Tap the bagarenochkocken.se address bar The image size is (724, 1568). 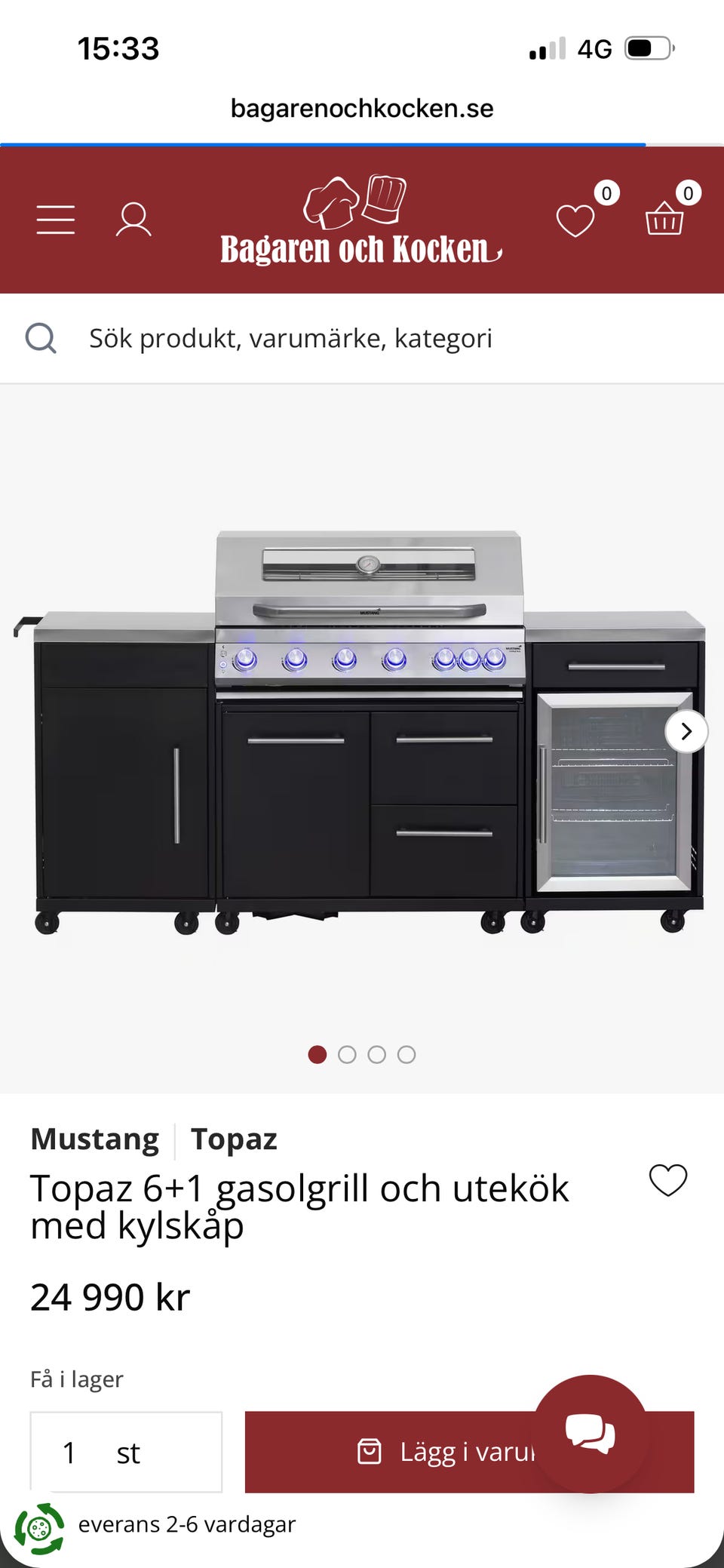click(362, 109)
